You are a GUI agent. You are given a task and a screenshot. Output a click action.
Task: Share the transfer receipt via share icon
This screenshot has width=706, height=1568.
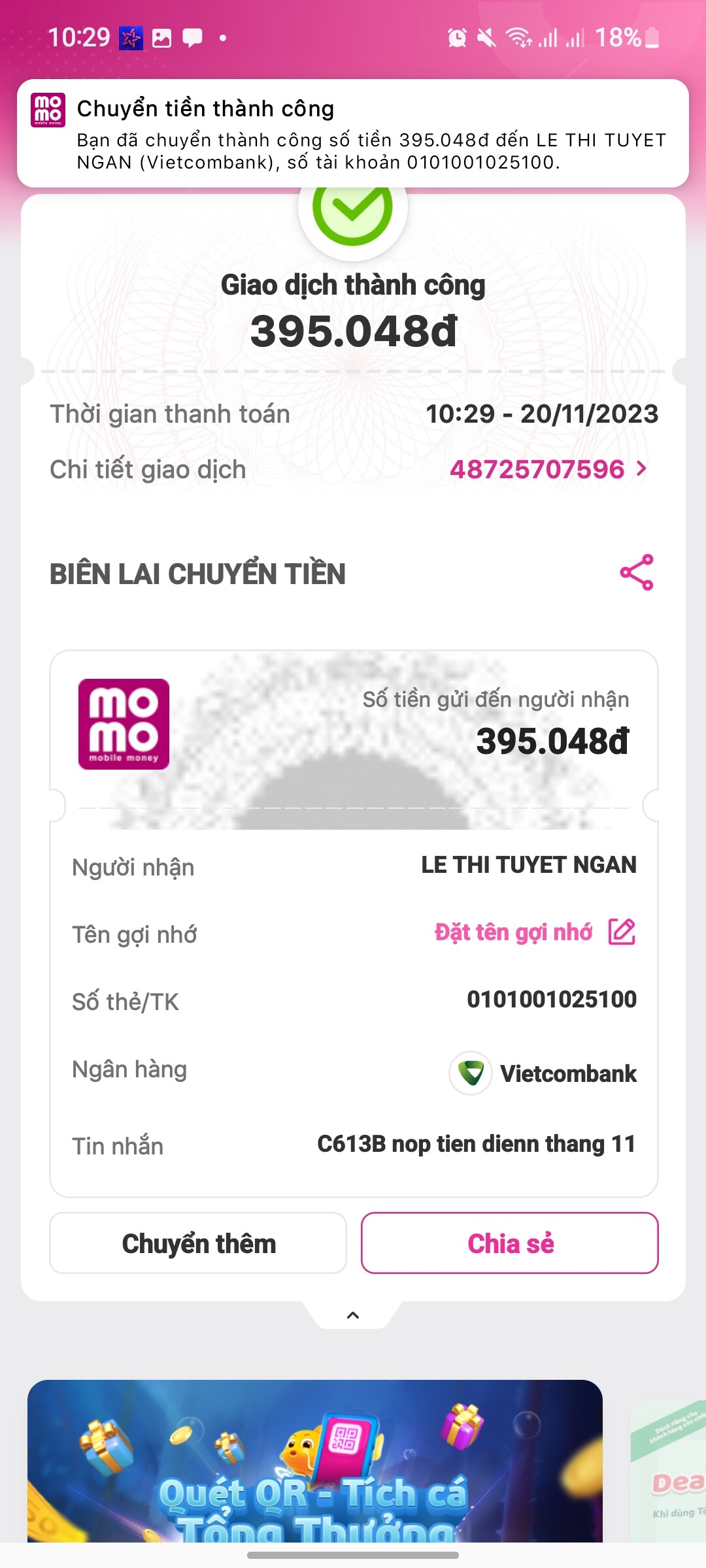pos(636,572)
